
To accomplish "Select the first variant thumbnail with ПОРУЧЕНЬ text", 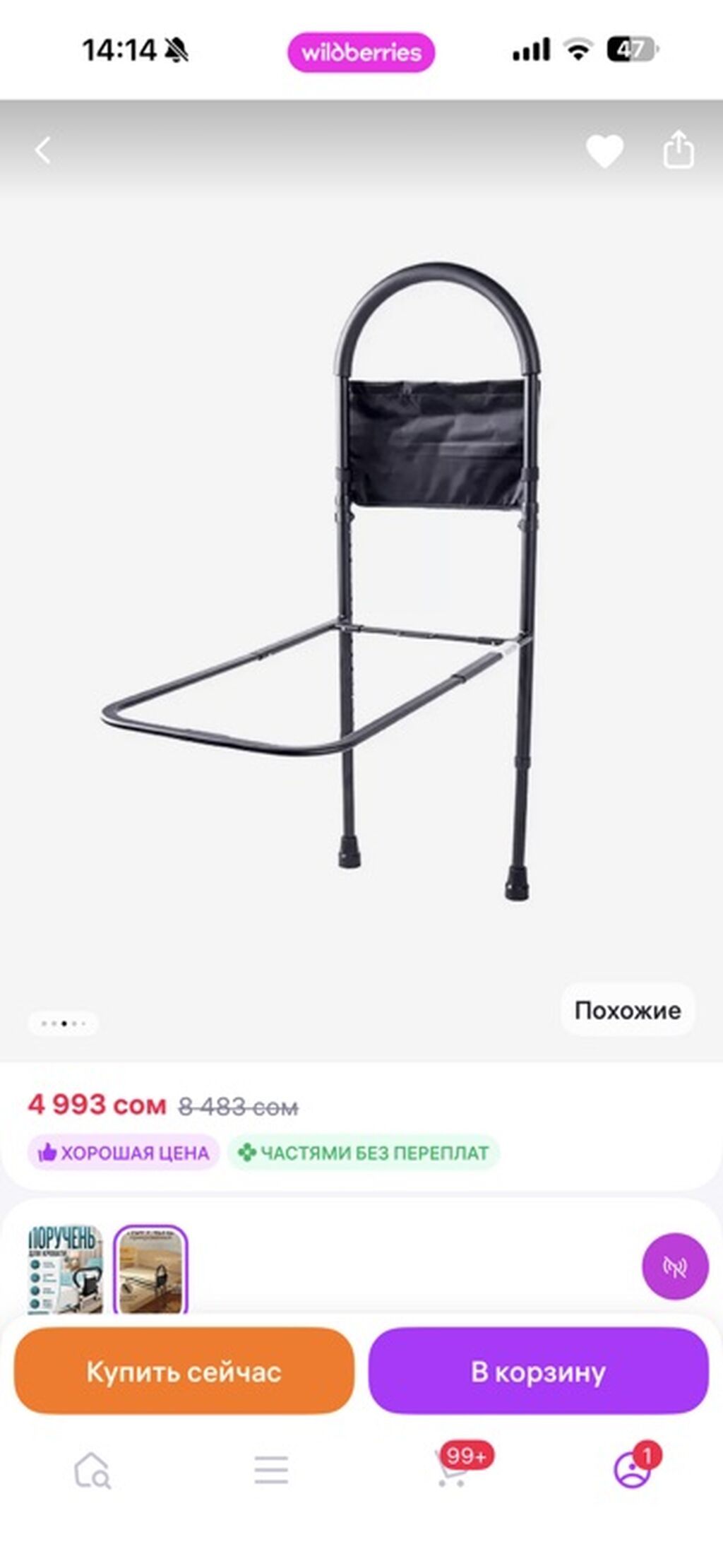I will (x=65, y=1269).
